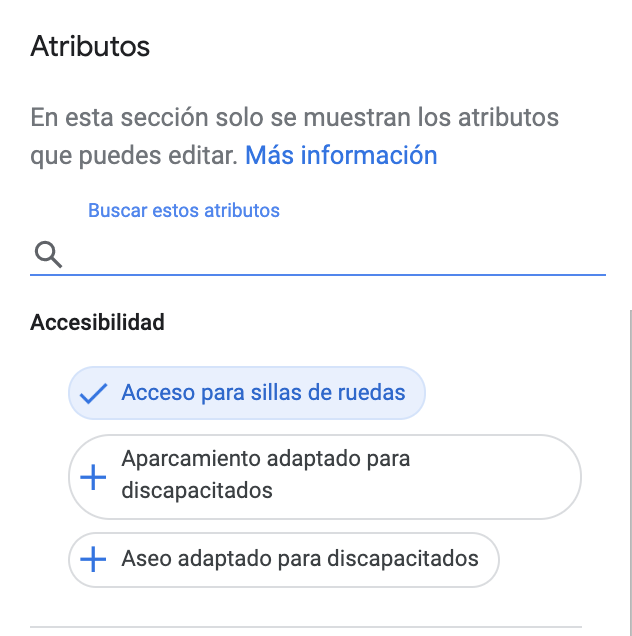The height and width of the screenshot is (636, 632).
Task: Add Aparcamiento adaptado para discapacitados attribute
Action: [324, 477]
